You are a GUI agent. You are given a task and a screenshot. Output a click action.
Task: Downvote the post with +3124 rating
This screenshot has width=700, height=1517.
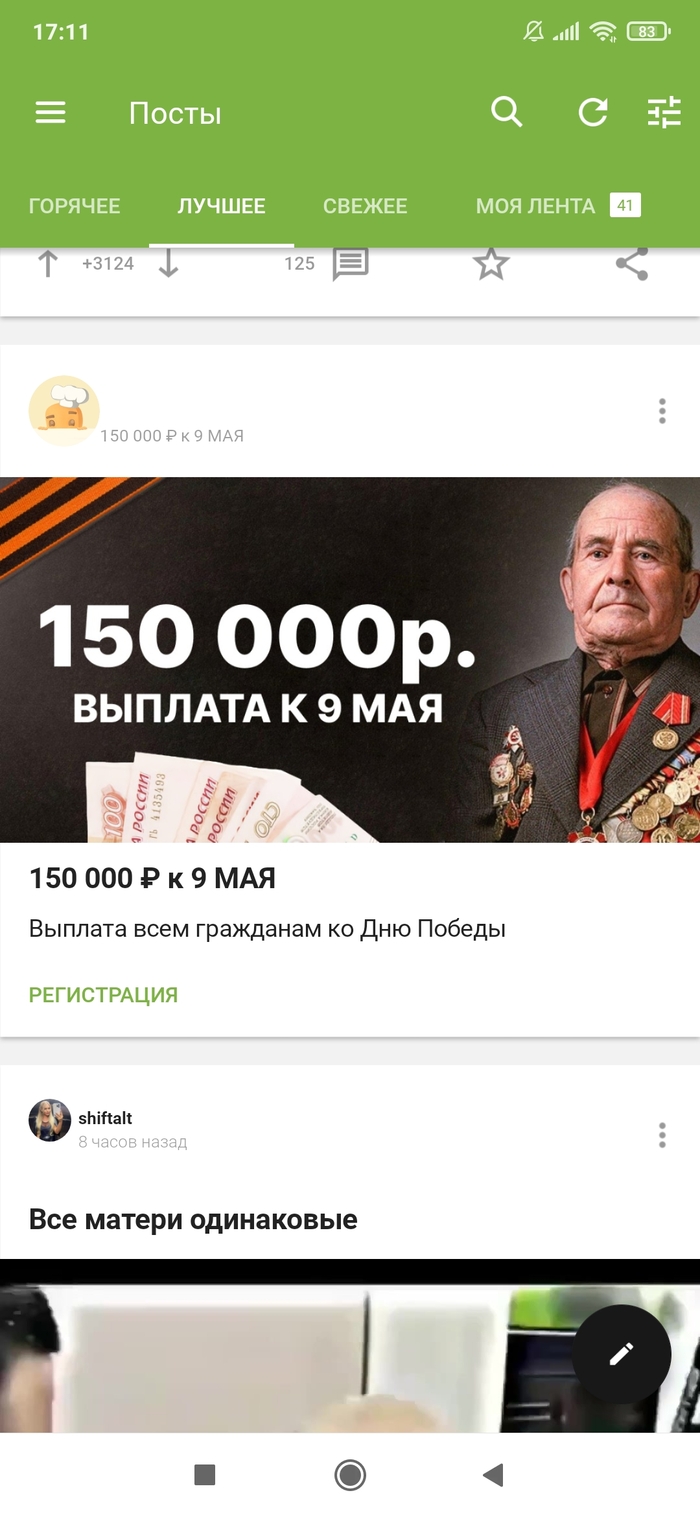point(168,264)
